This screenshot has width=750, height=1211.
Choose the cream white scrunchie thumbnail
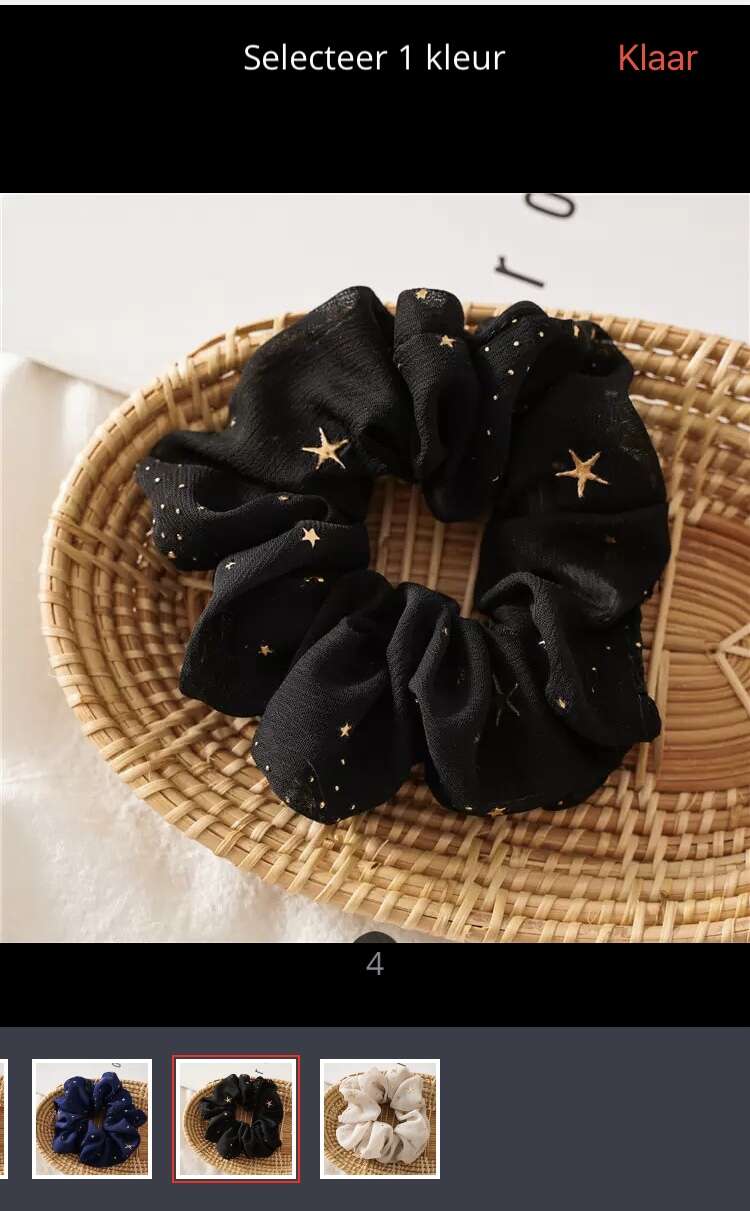(380, 1119)
